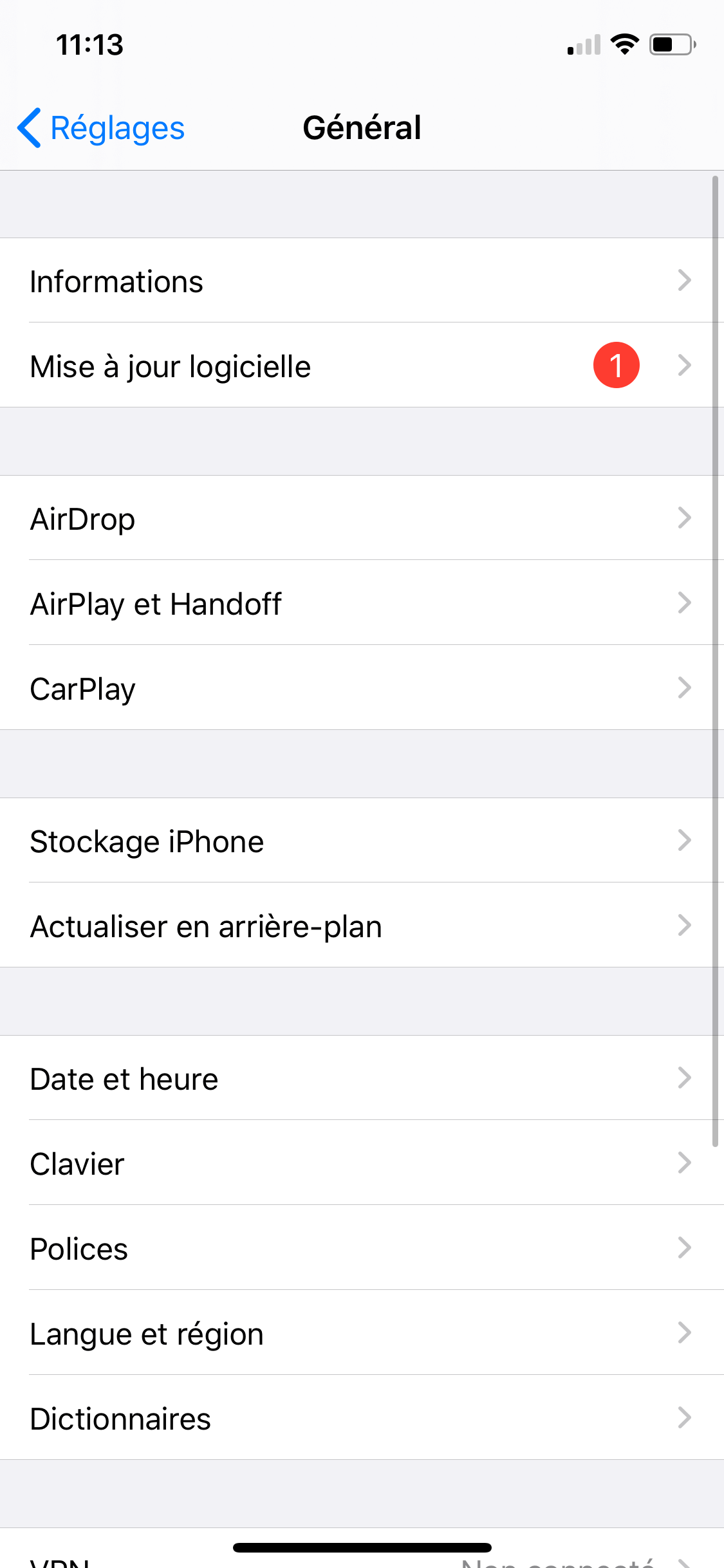Open the Polices row
Viewport: 724px width, 1568px height.
pos(362,1247)
